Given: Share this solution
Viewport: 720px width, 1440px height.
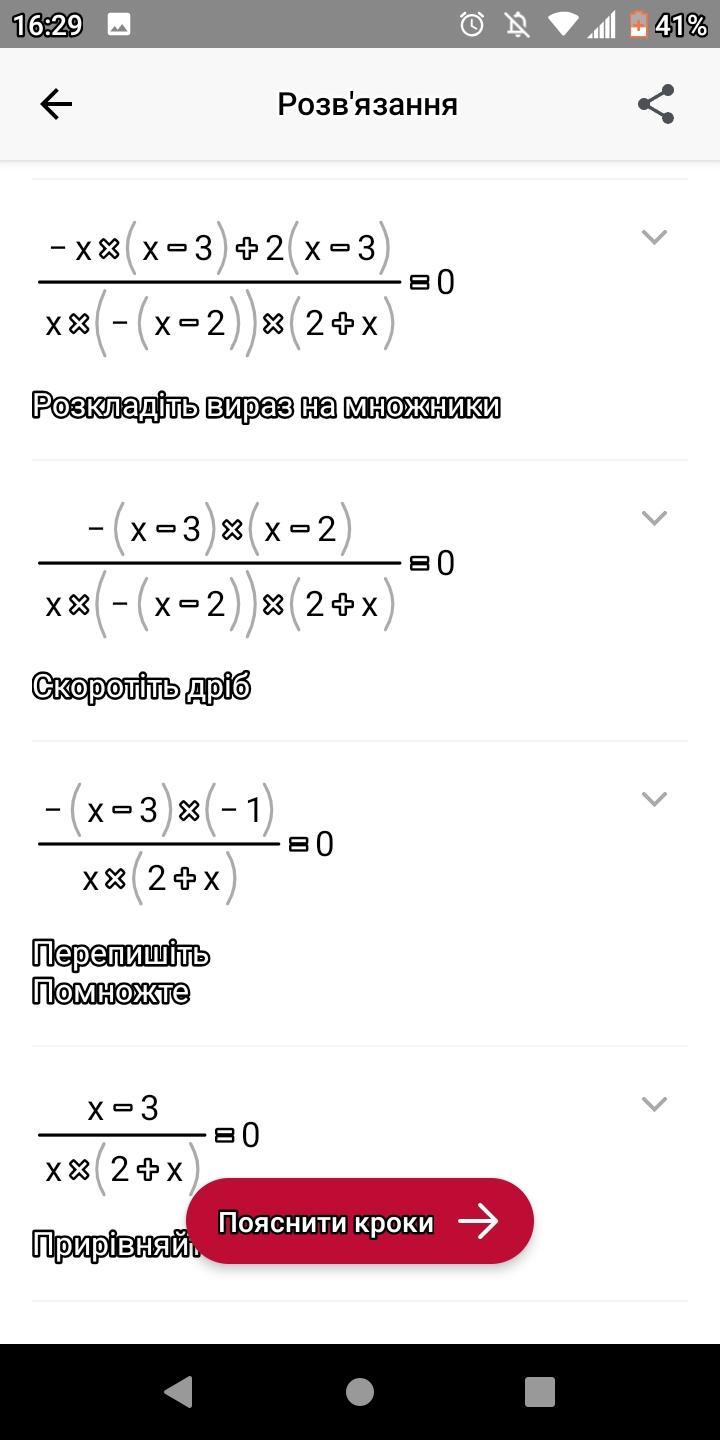Looking at the screenshot, I should coord(656,104).
